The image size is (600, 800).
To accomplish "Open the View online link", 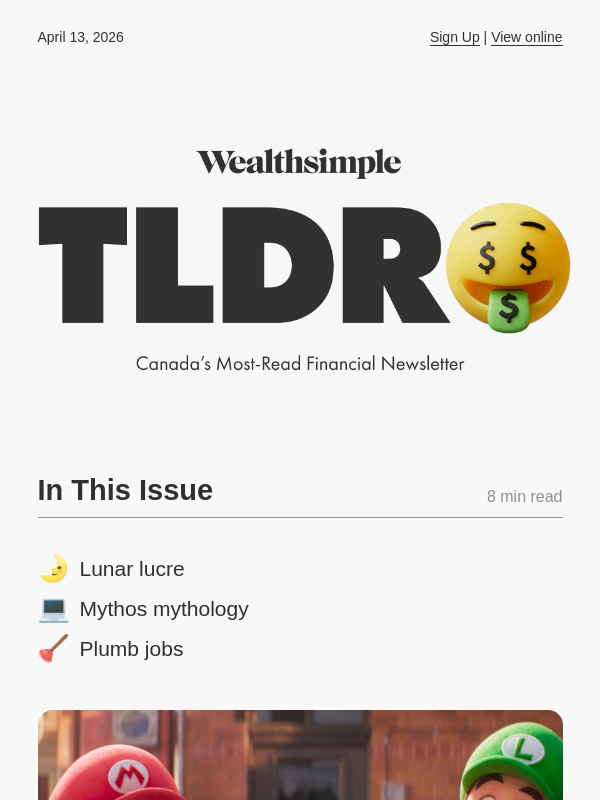I will 526,37.
